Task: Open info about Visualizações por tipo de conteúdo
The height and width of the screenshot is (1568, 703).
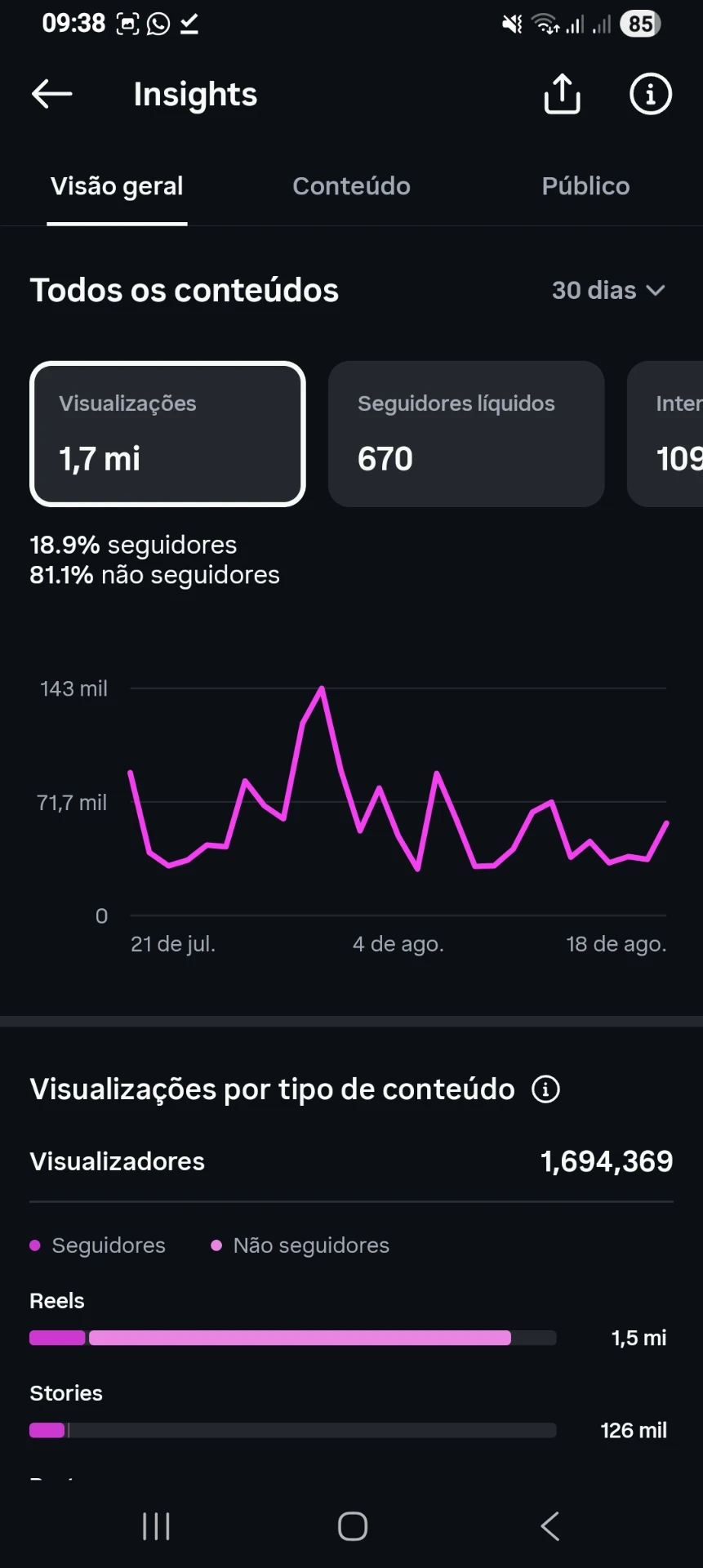Action: (x=545, y=1089)
